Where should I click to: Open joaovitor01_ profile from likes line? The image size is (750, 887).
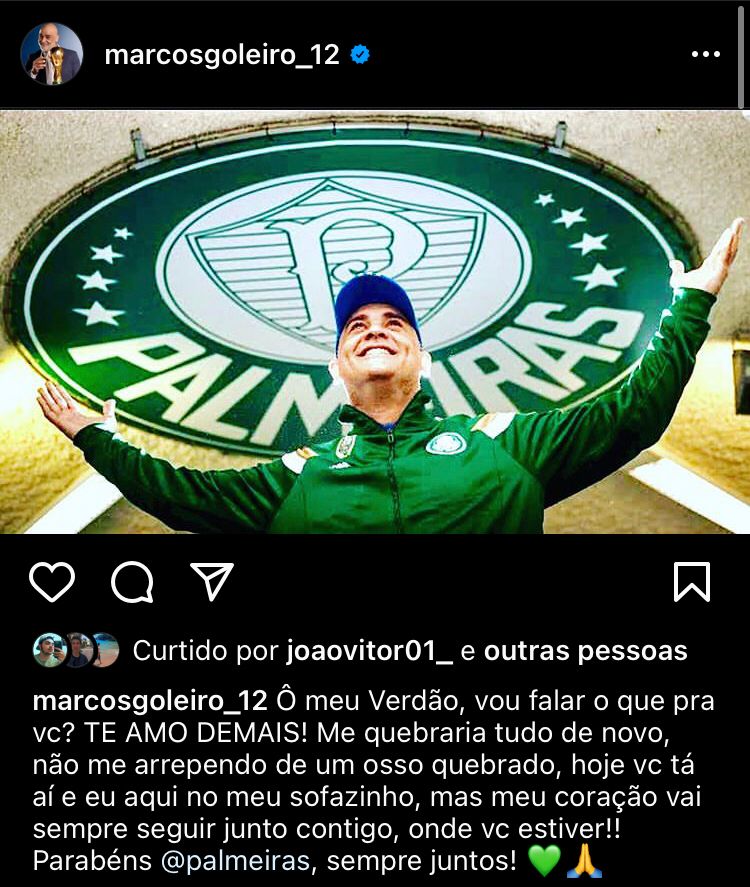click(x=369, y=652)
